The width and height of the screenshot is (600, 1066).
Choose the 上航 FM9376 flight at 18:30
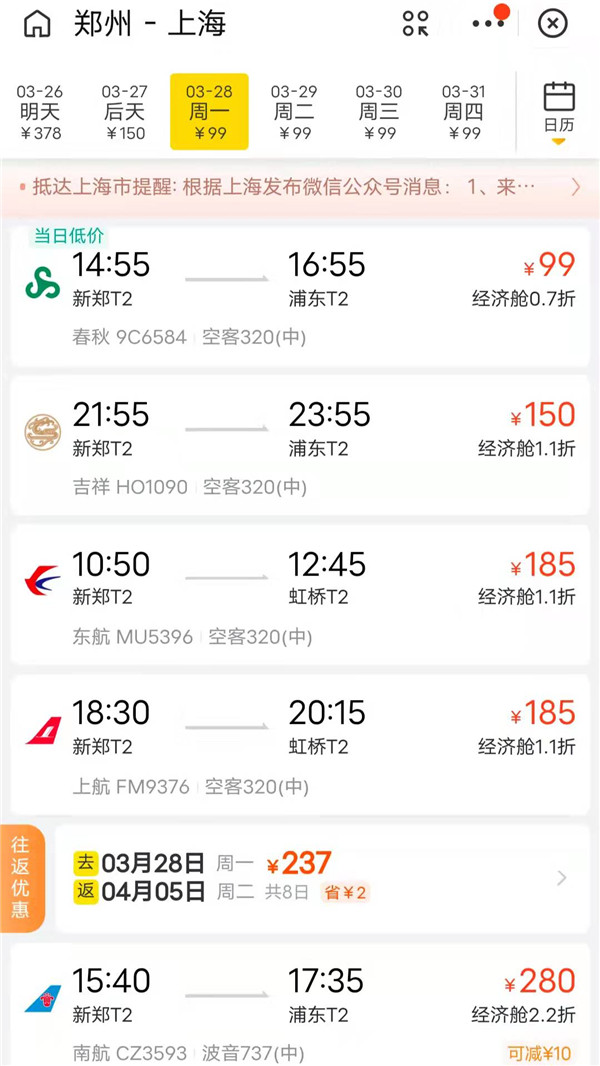coord(300,745)
